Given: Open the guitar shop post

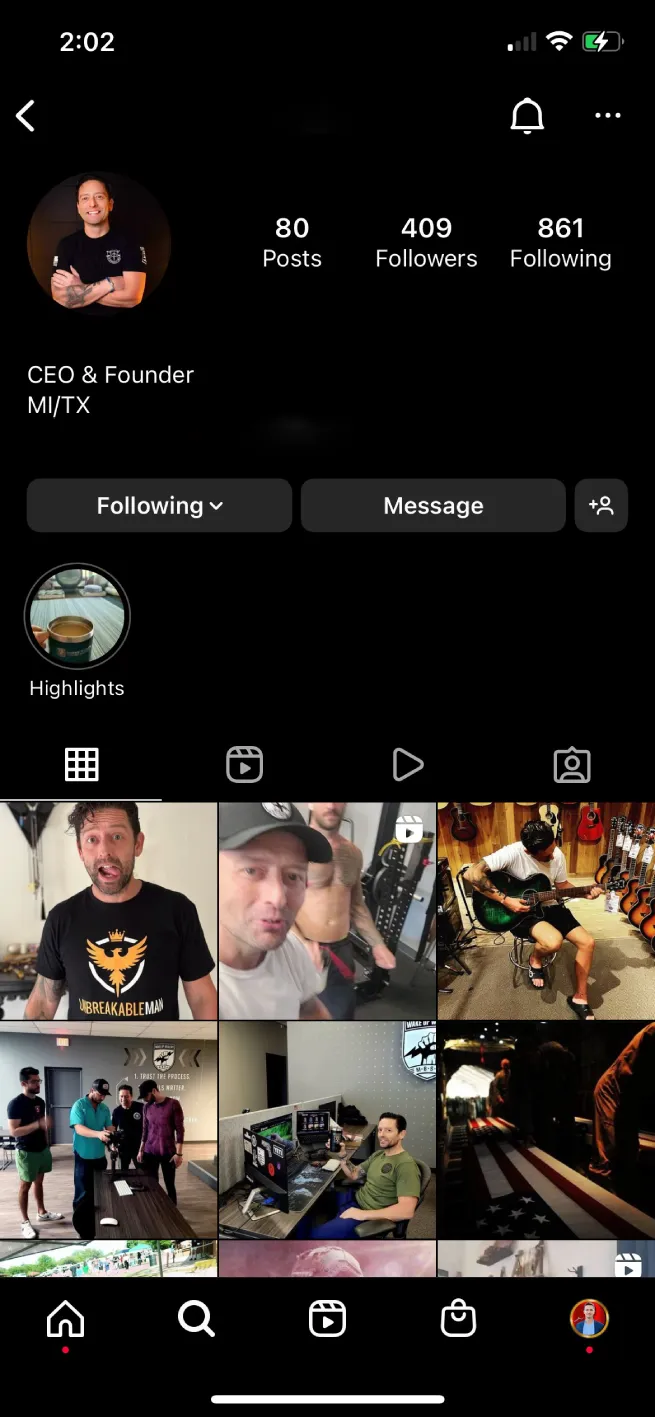Looking at the screenshot, I should coord(546,911).
